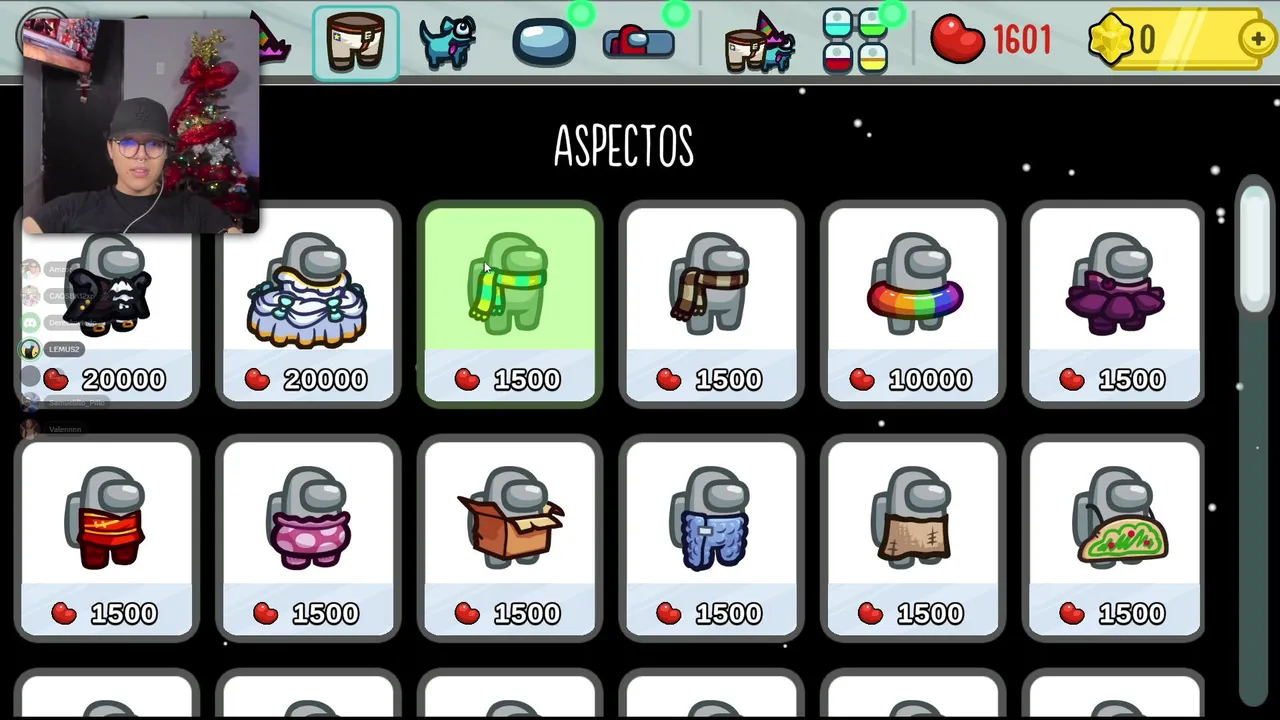Switch to the visor category tab
This screenshot has width=1280, height=720.
pos(543,42)
